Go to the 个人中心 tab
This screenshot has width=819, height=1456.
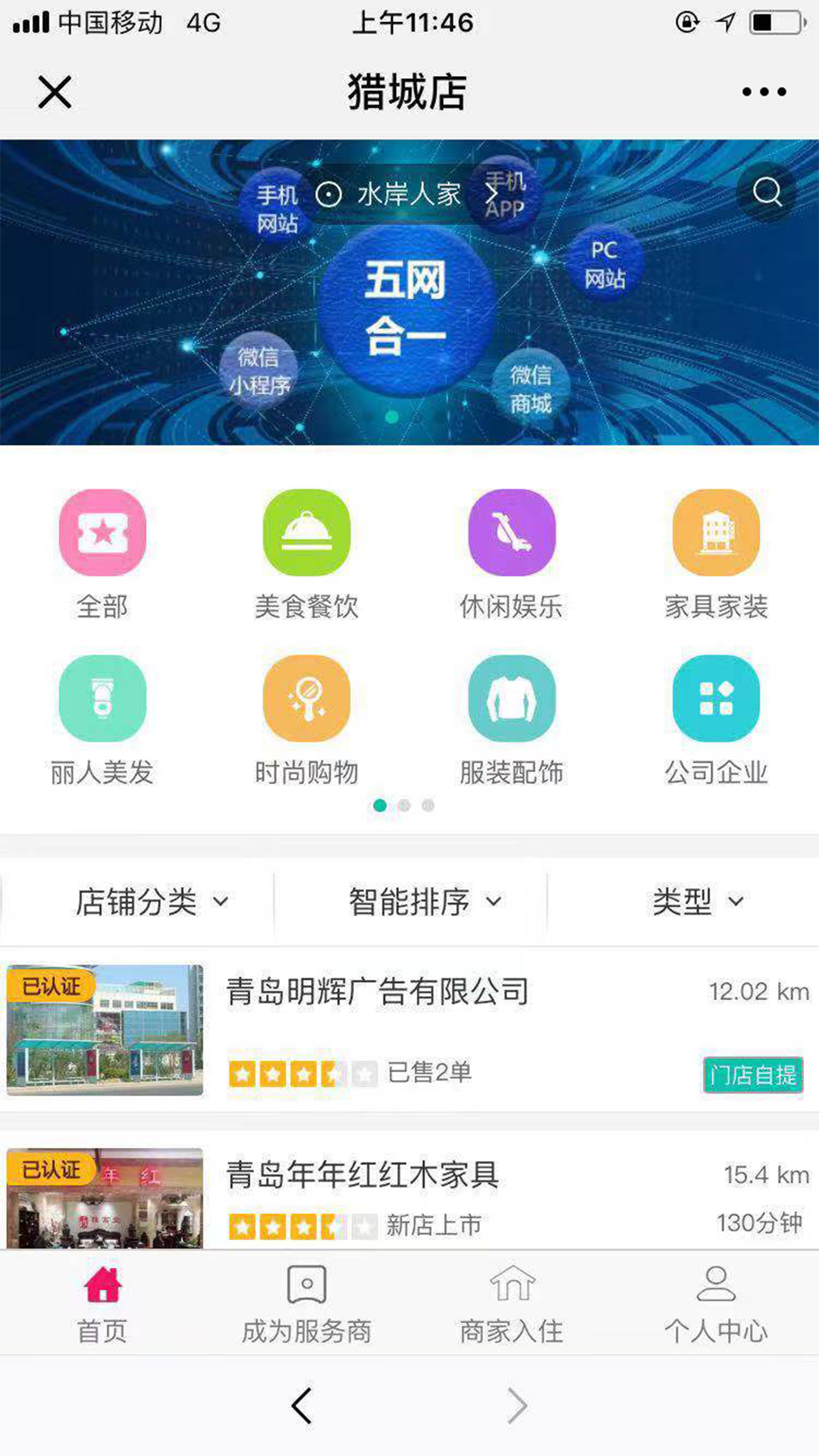[716, 1304]
